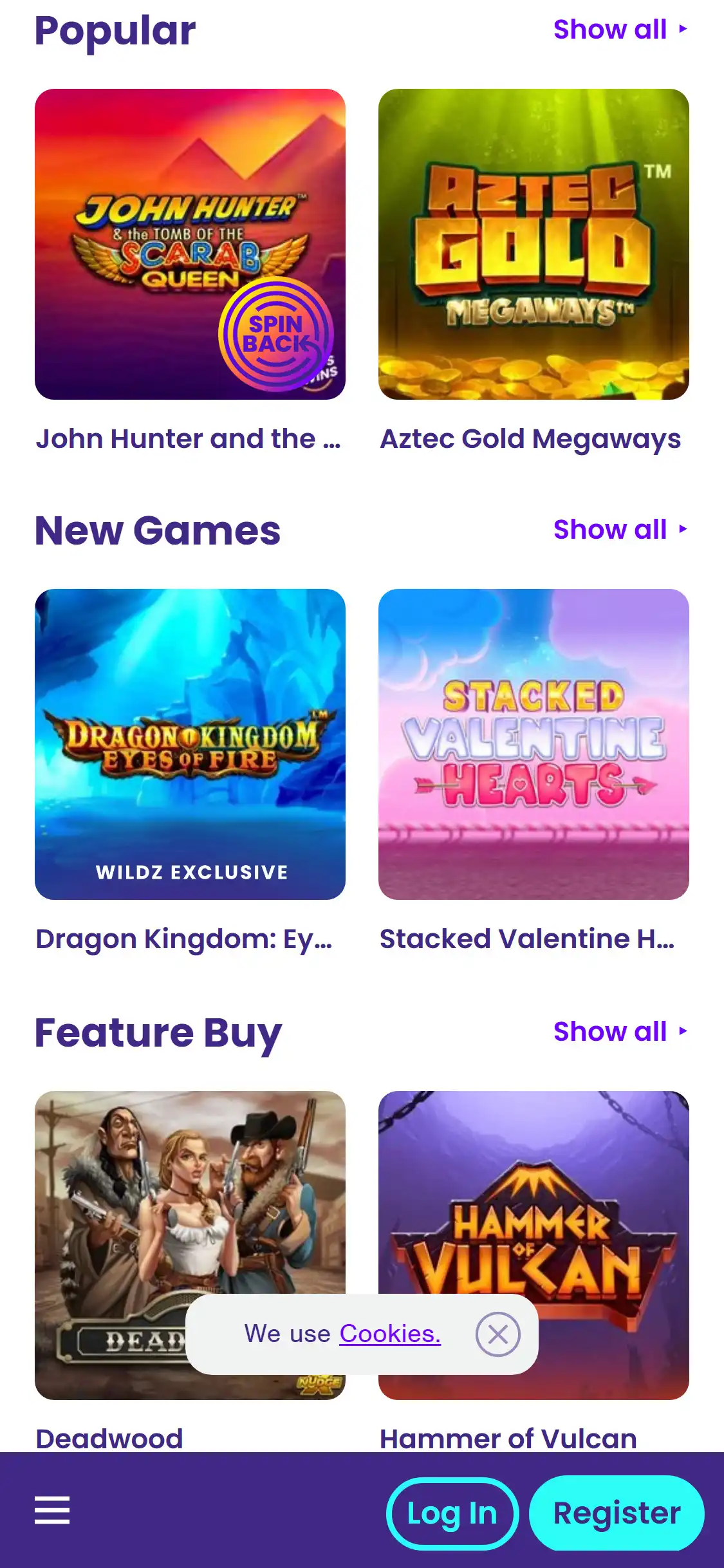Show all Feature Buy games
Image resolution: width=724 pixels, height=1568 pixels.
[620, 1032]
